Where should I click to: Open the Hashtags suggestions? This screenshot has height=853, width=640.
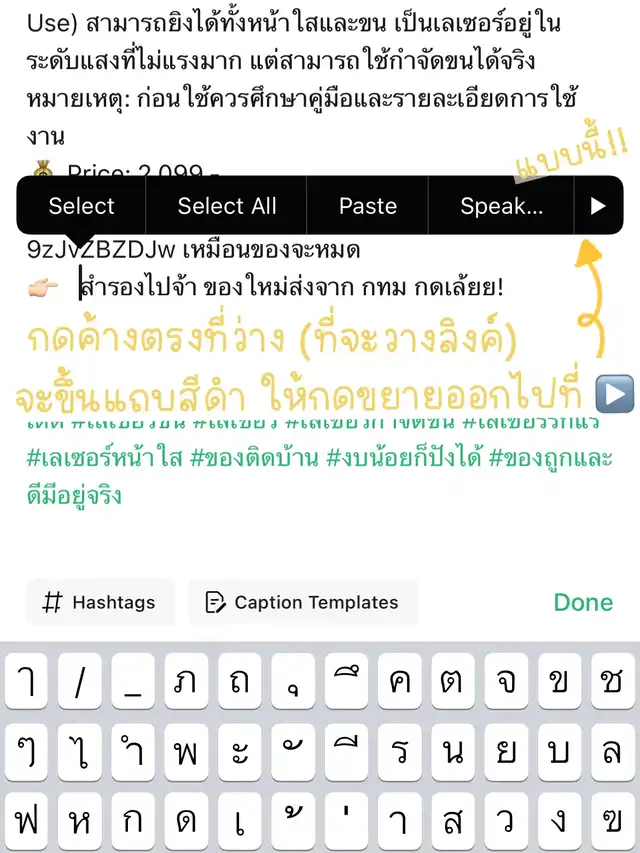pyautogui.click(x=100, y=602)
